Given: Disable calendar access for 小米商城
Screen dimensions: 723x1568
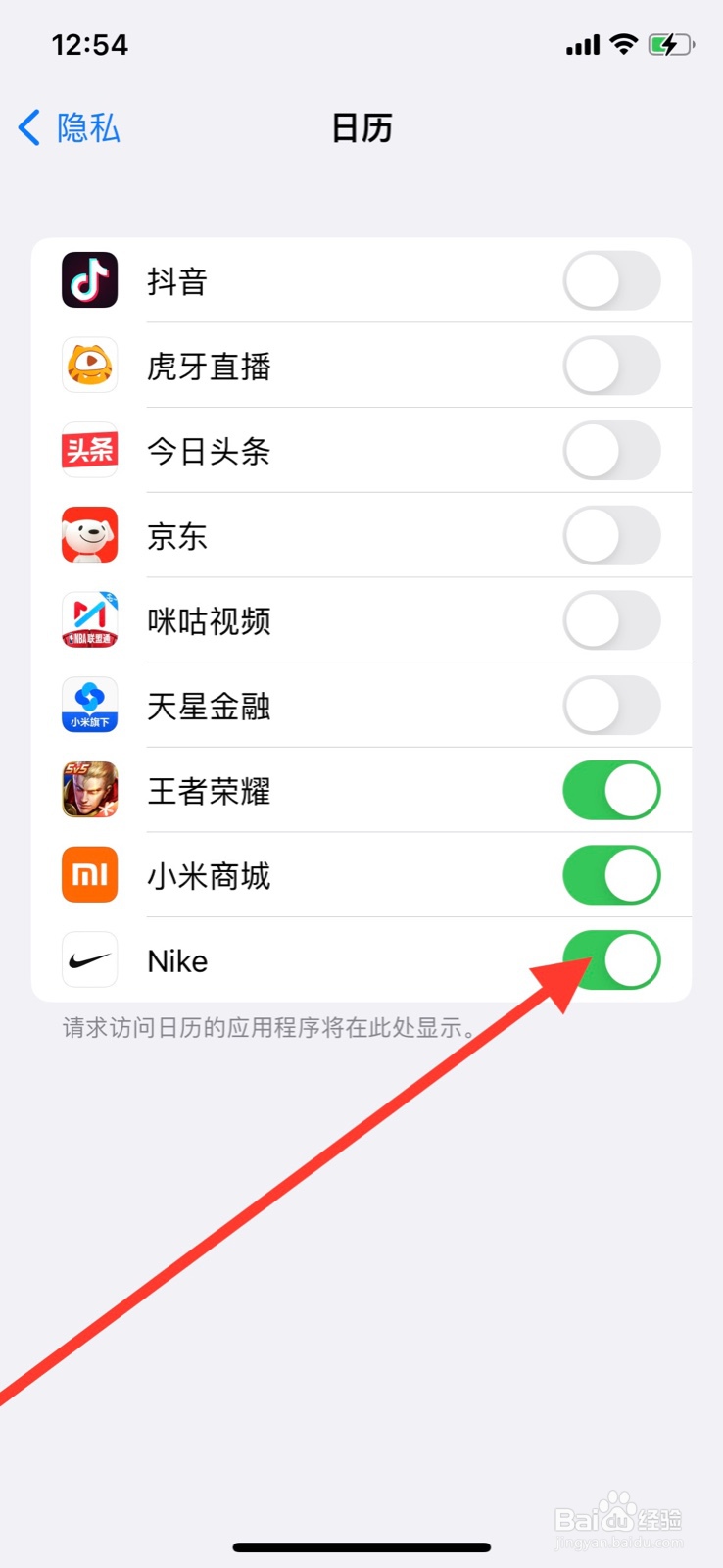Looking at the screenshot, I should pos(611,874).
